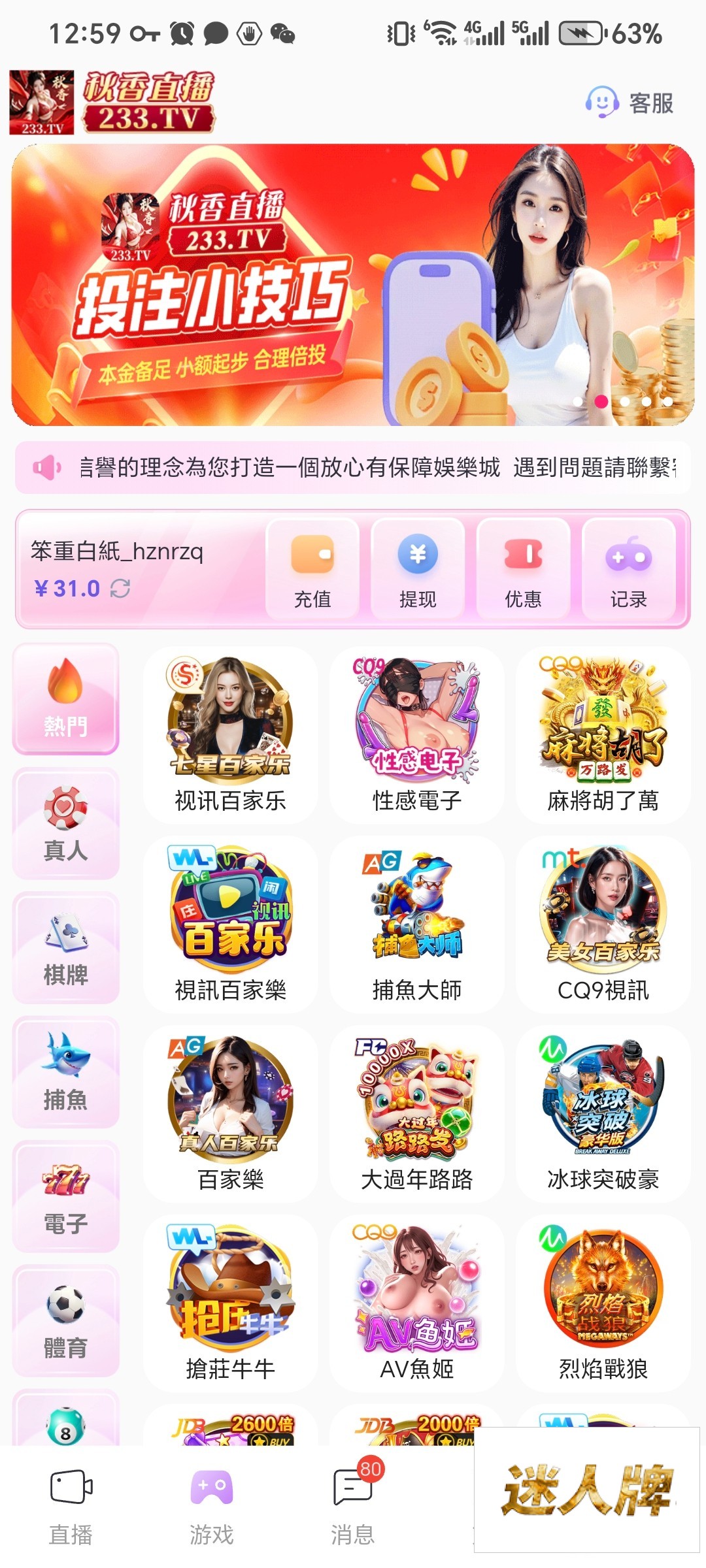Select the 捕魚 category

point(65,1072)
